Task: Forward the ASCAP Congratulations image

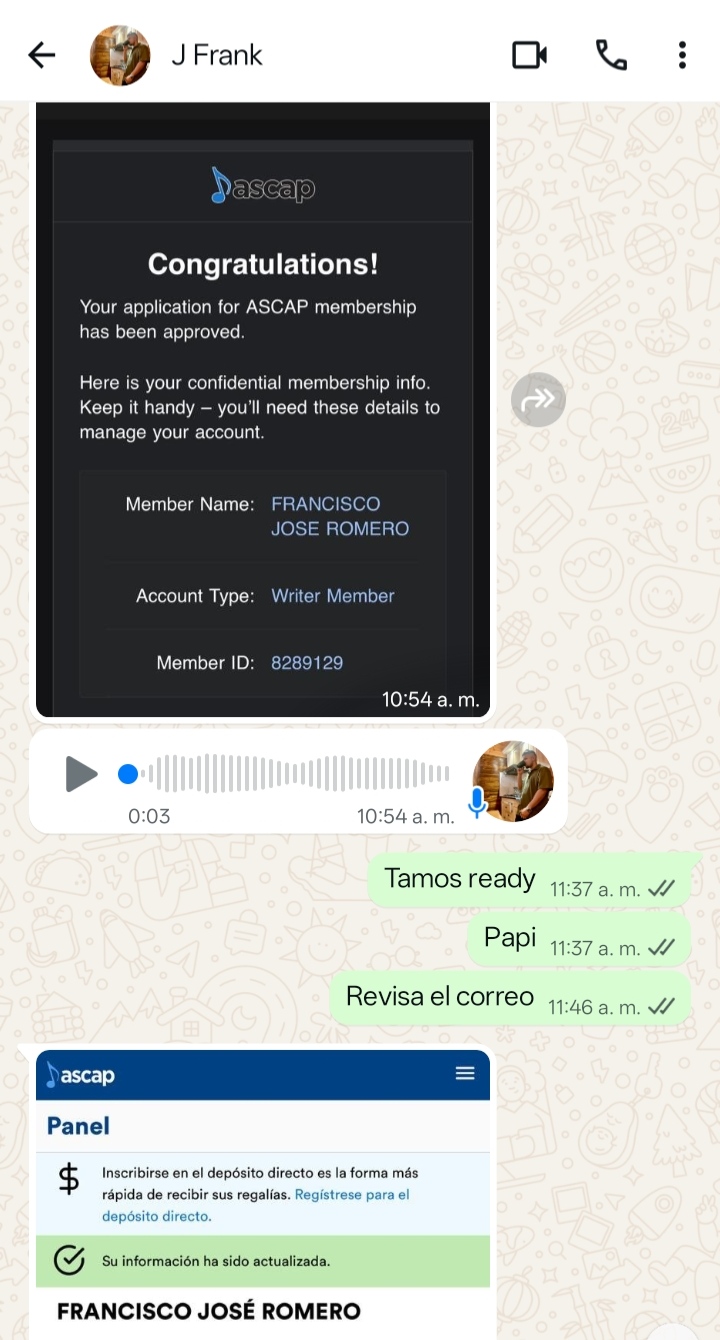Action: (538, 400)
